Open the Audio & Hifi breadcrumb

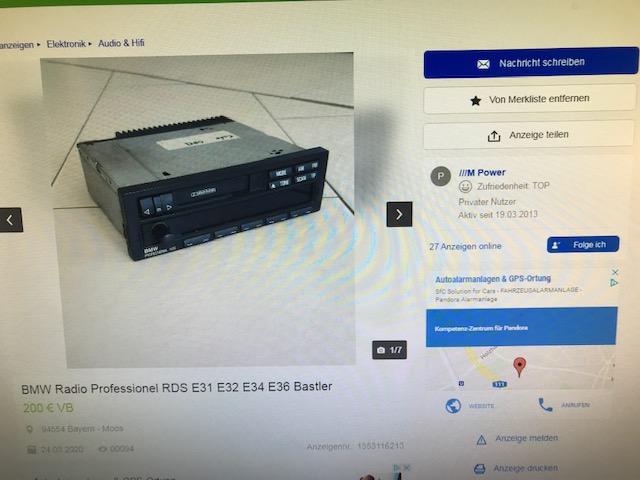pyautogui.click(x=121, y=44)
